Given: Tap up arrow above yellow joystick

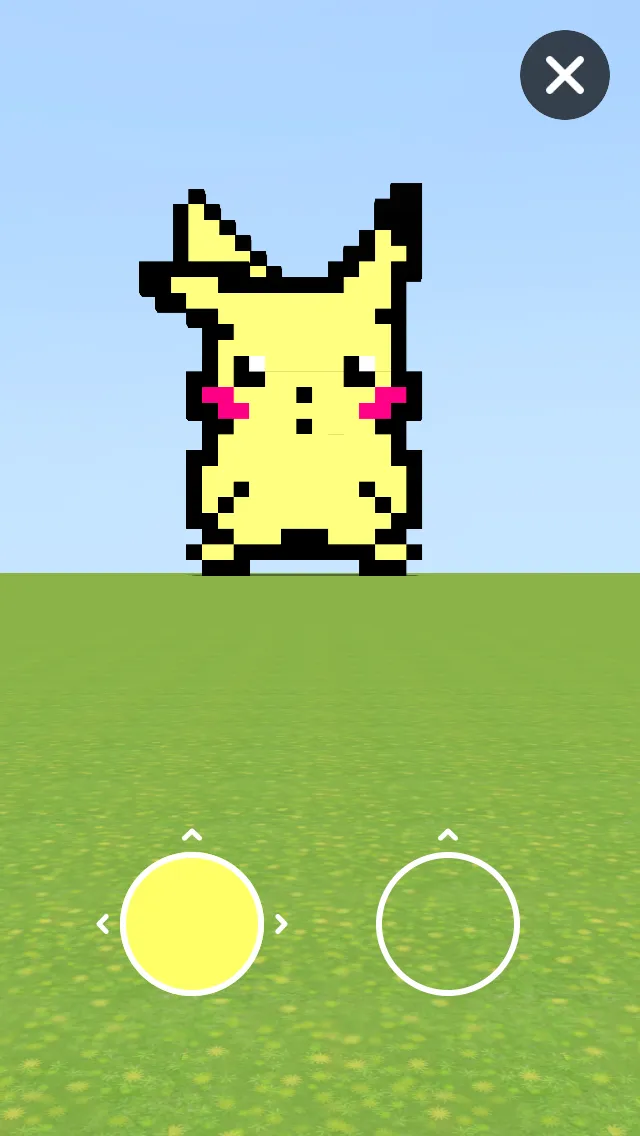Looking at the screenshot, I should pos(192,835).
